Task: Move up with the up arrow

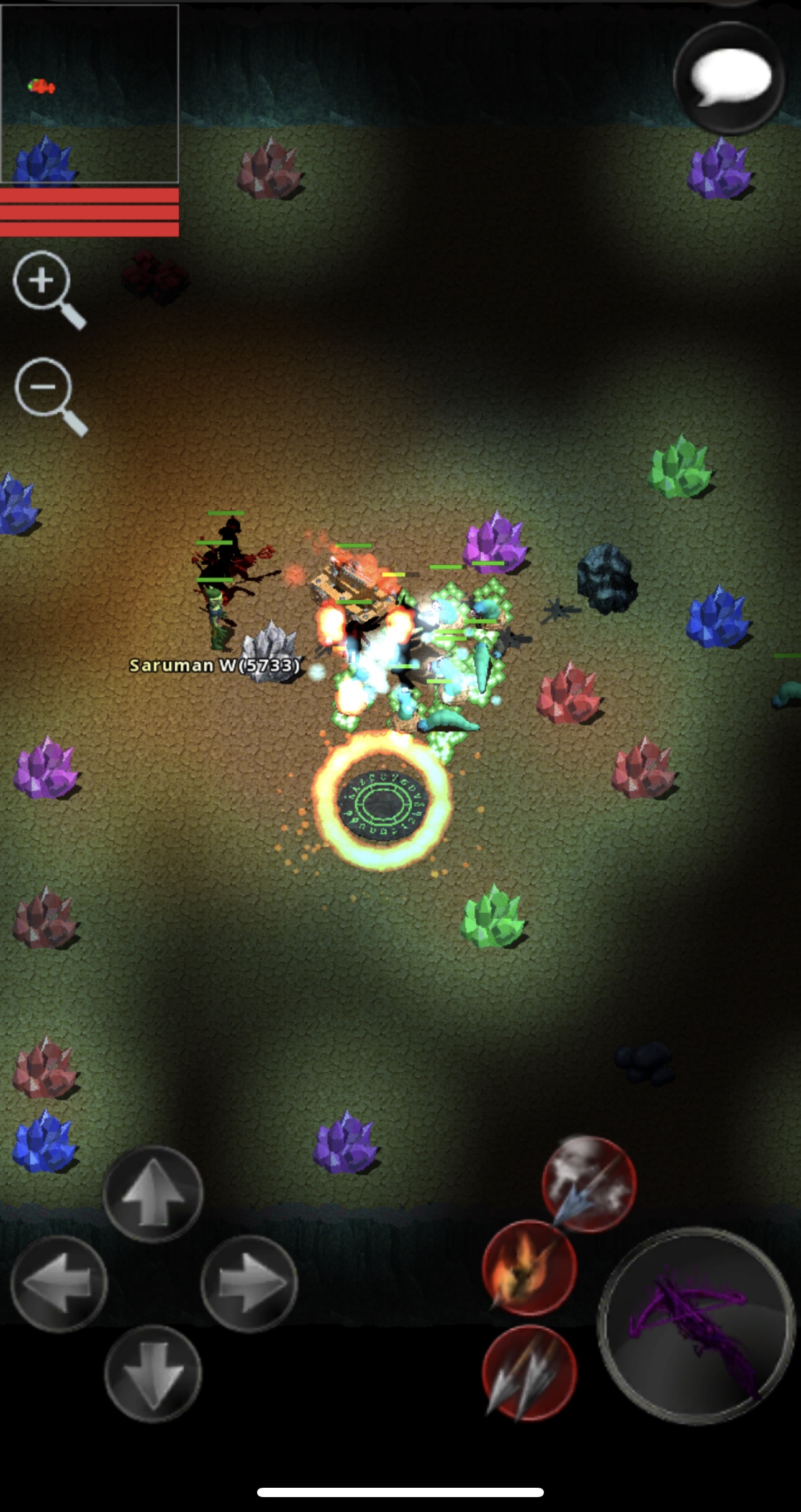Action: (x=152, y=1193)
